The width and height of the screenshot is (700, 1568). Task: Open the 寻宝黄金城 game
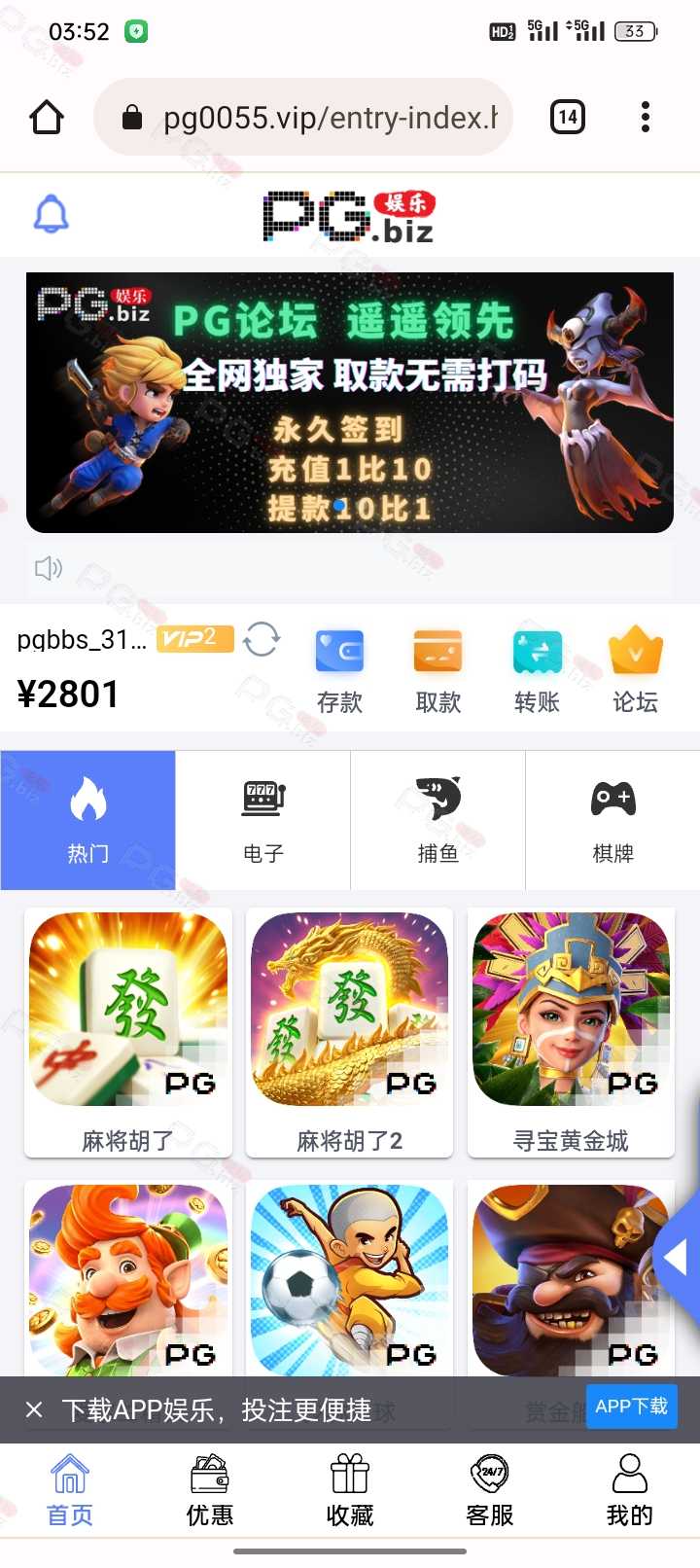coord(571,1033)
